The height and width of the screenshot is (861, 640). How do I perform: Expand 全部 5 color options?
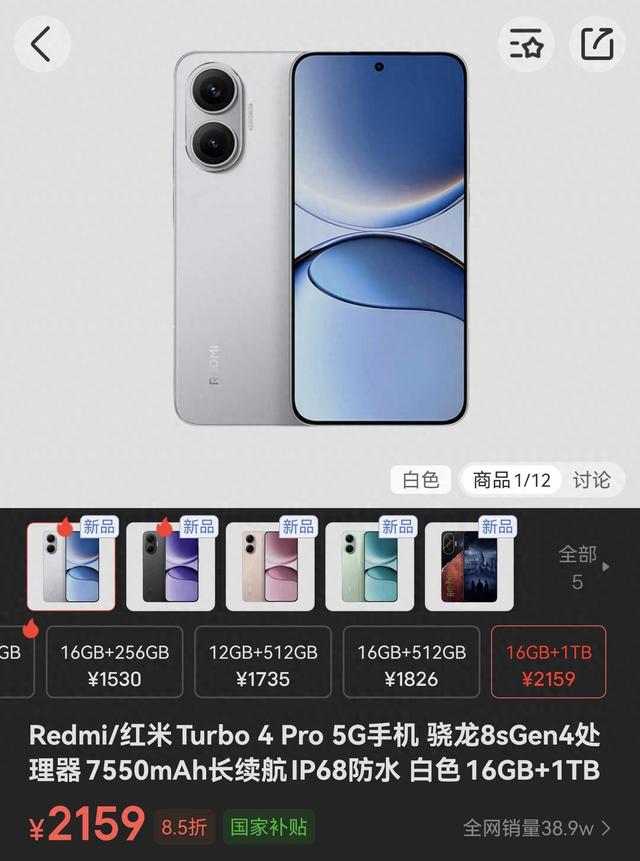click(x=582, y=567)
